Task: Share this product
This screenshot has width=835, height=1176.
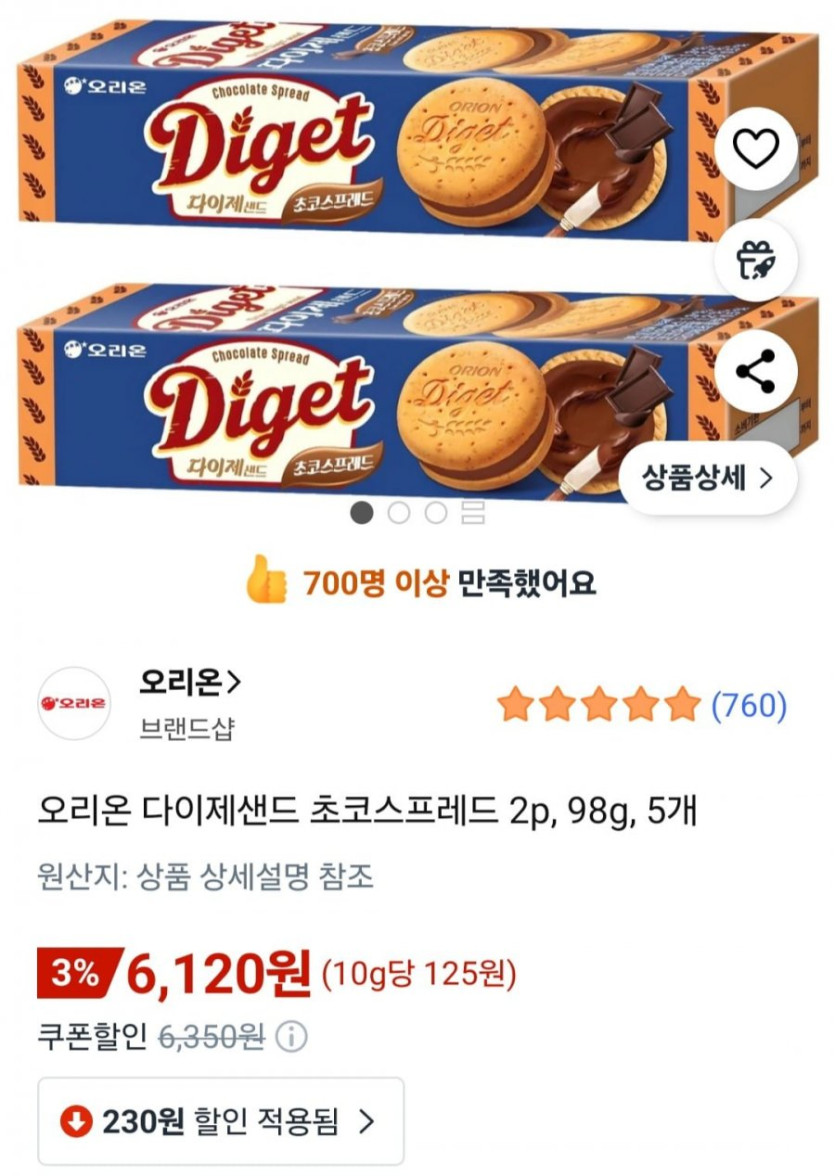Action: point(756,372)
